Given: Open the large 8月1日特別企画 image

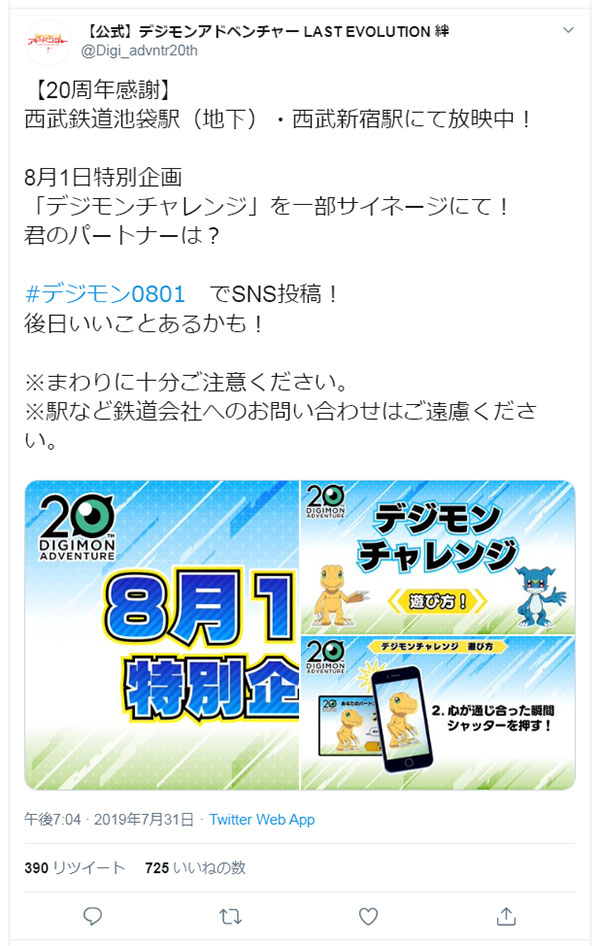Looking at the screenshot, I should 162,635.
